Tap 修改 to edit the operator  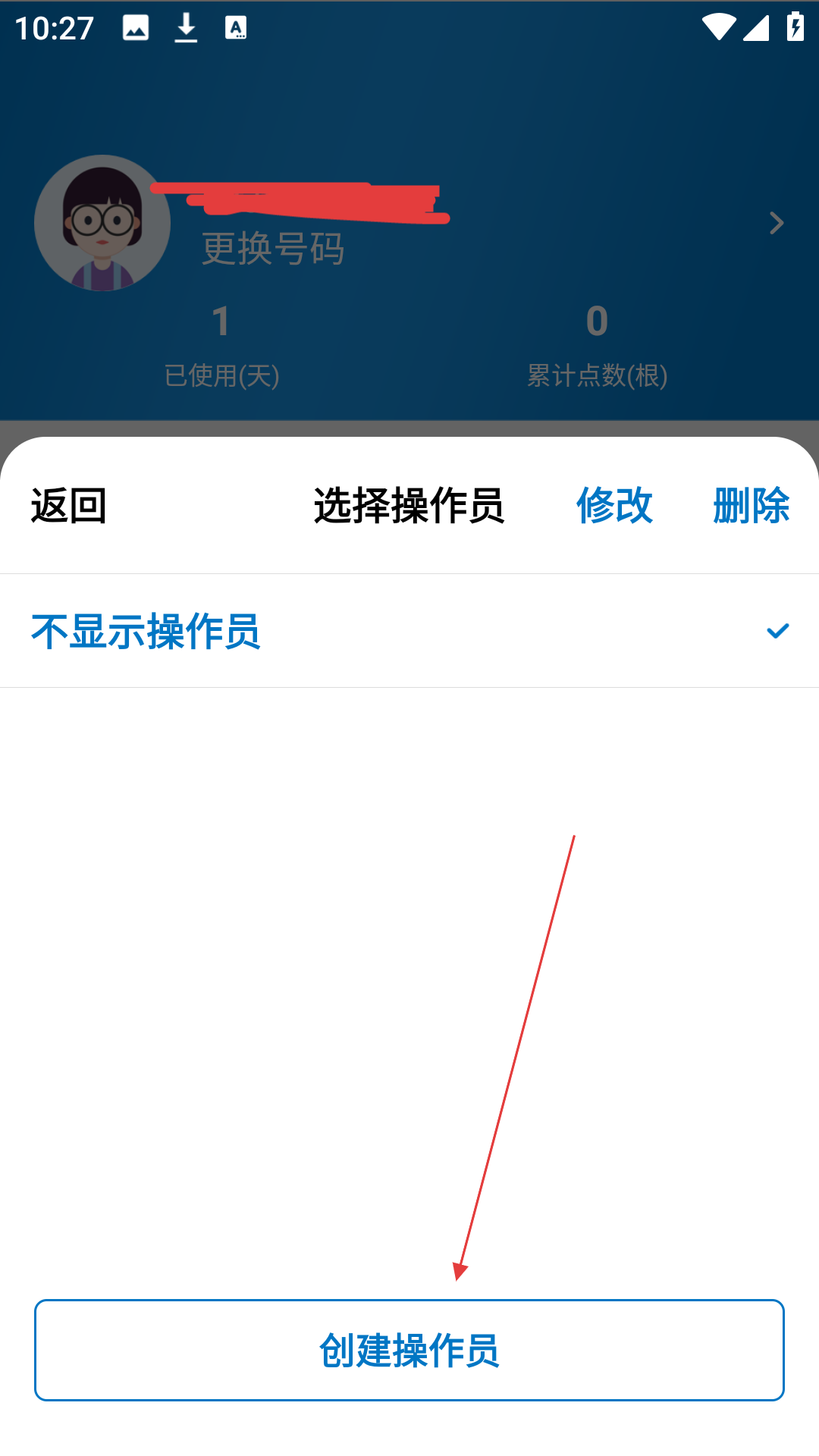tap(614, 506)
